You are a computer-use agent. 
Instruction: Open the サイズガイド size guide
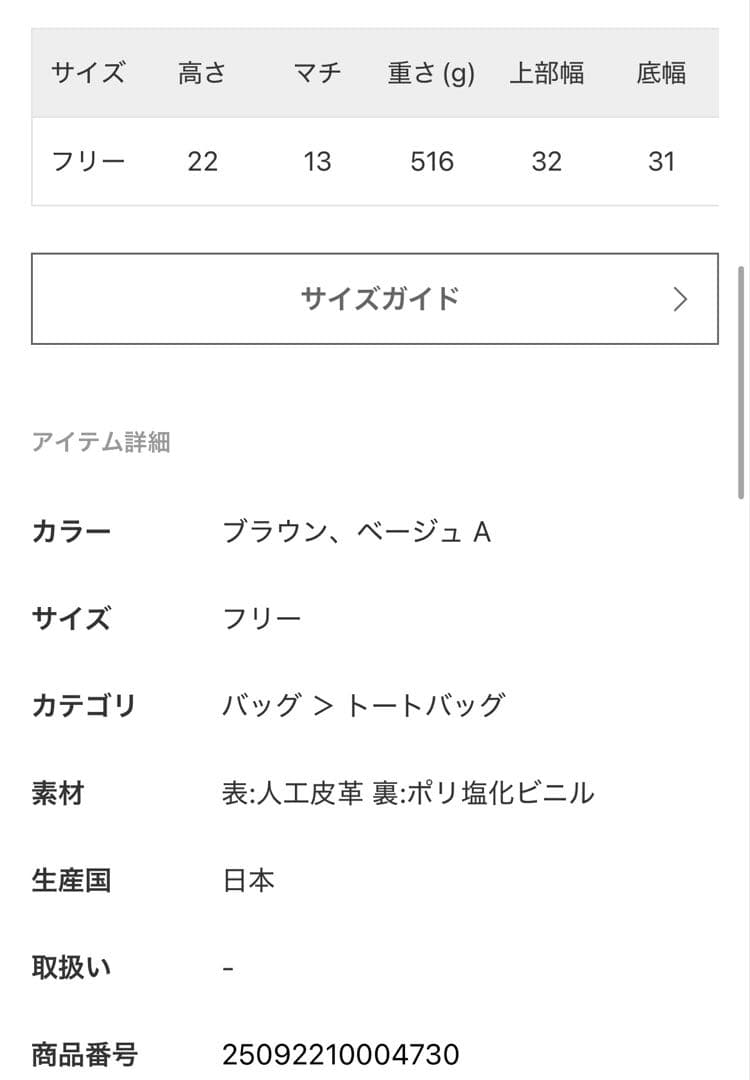coord(375,298)
